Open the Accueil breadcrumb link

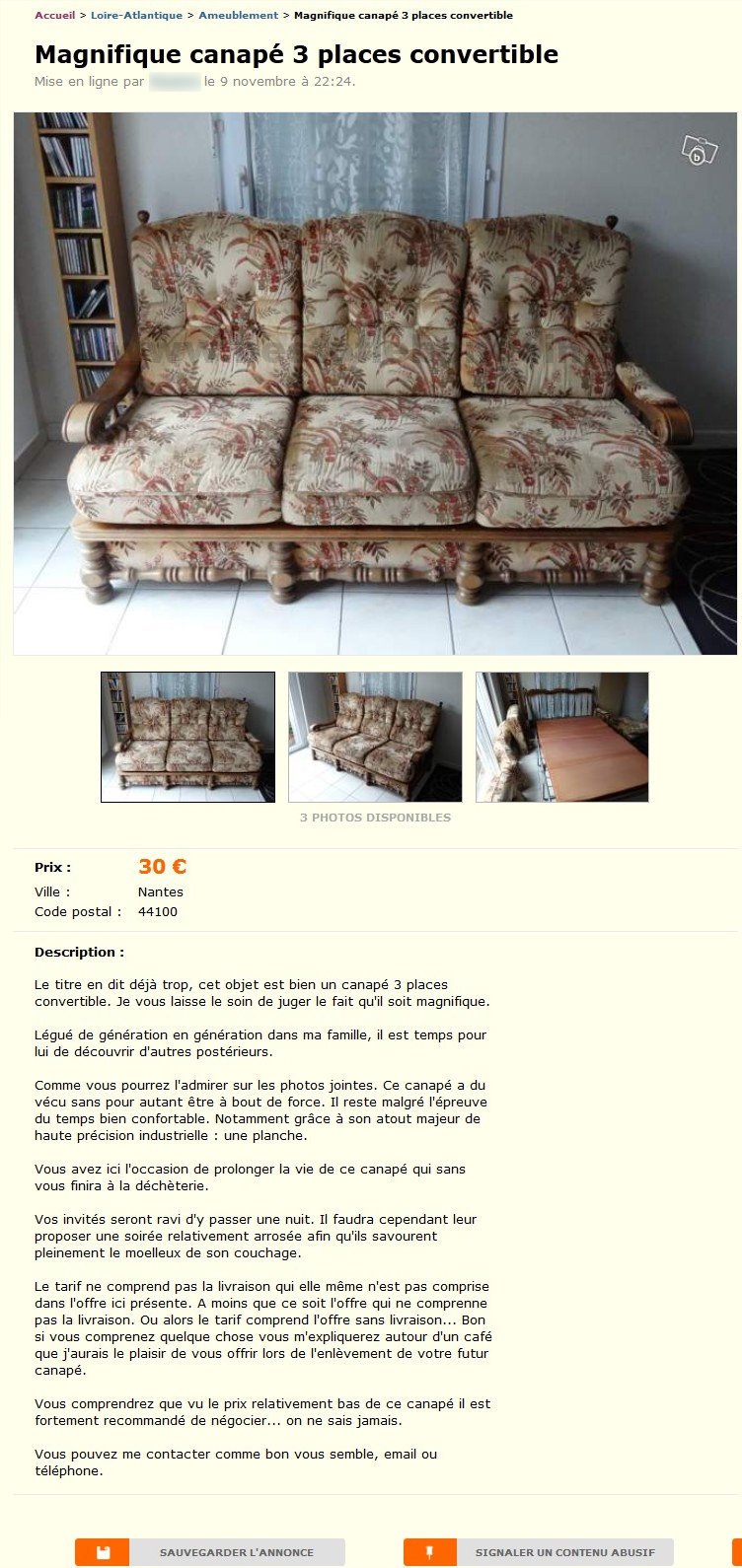(x=54, y=16)
